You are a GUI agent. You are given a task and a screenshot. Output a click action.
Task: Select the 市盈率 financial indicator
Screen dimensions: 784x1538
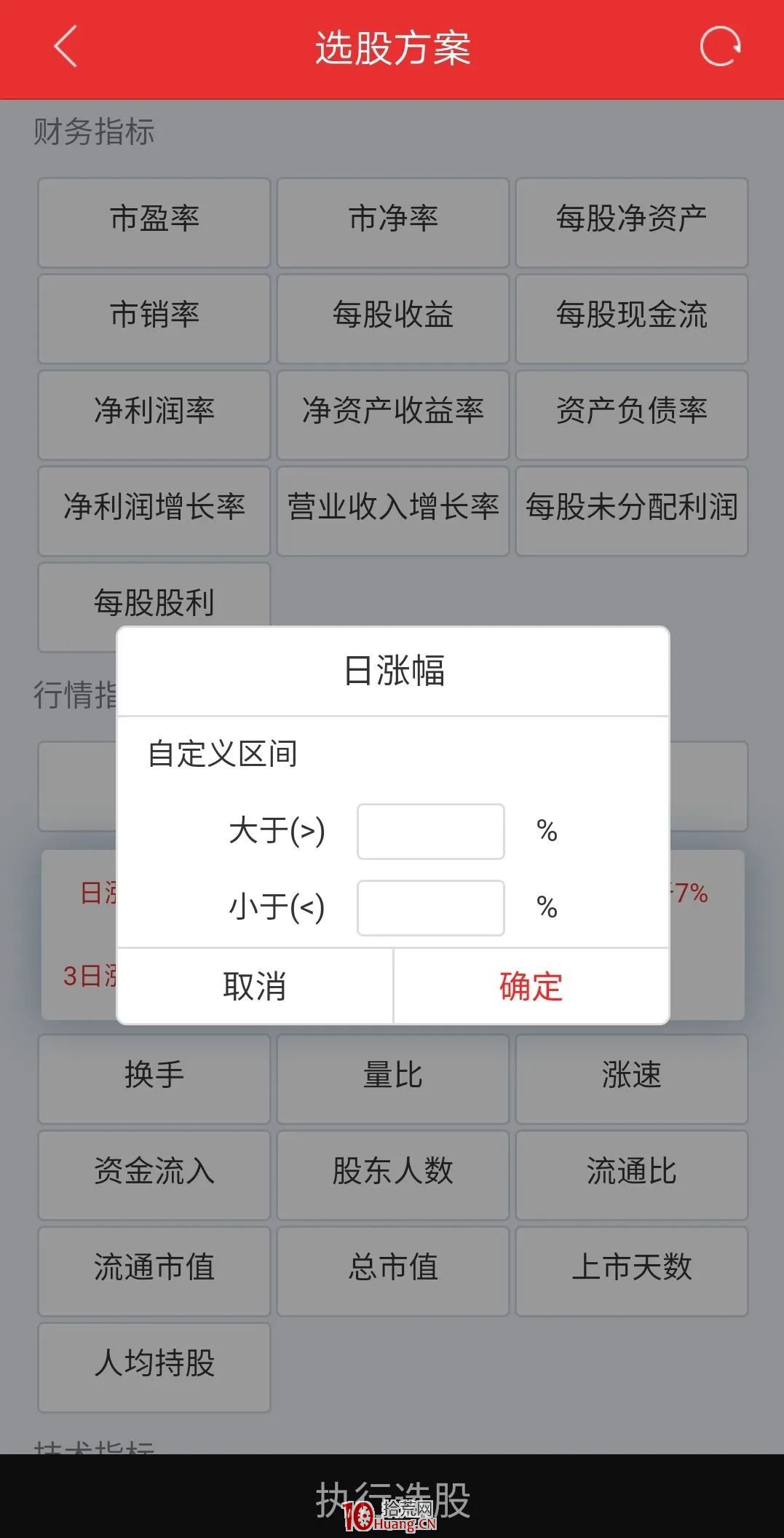(x=154, y=222)
